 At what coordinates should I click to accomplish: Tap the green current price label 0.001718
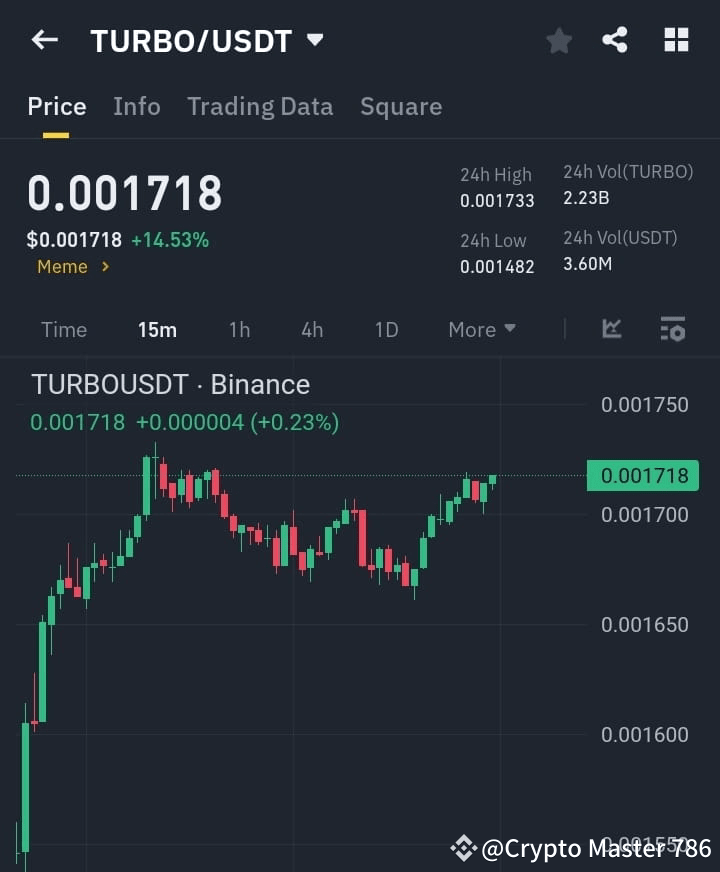[643, 476]
